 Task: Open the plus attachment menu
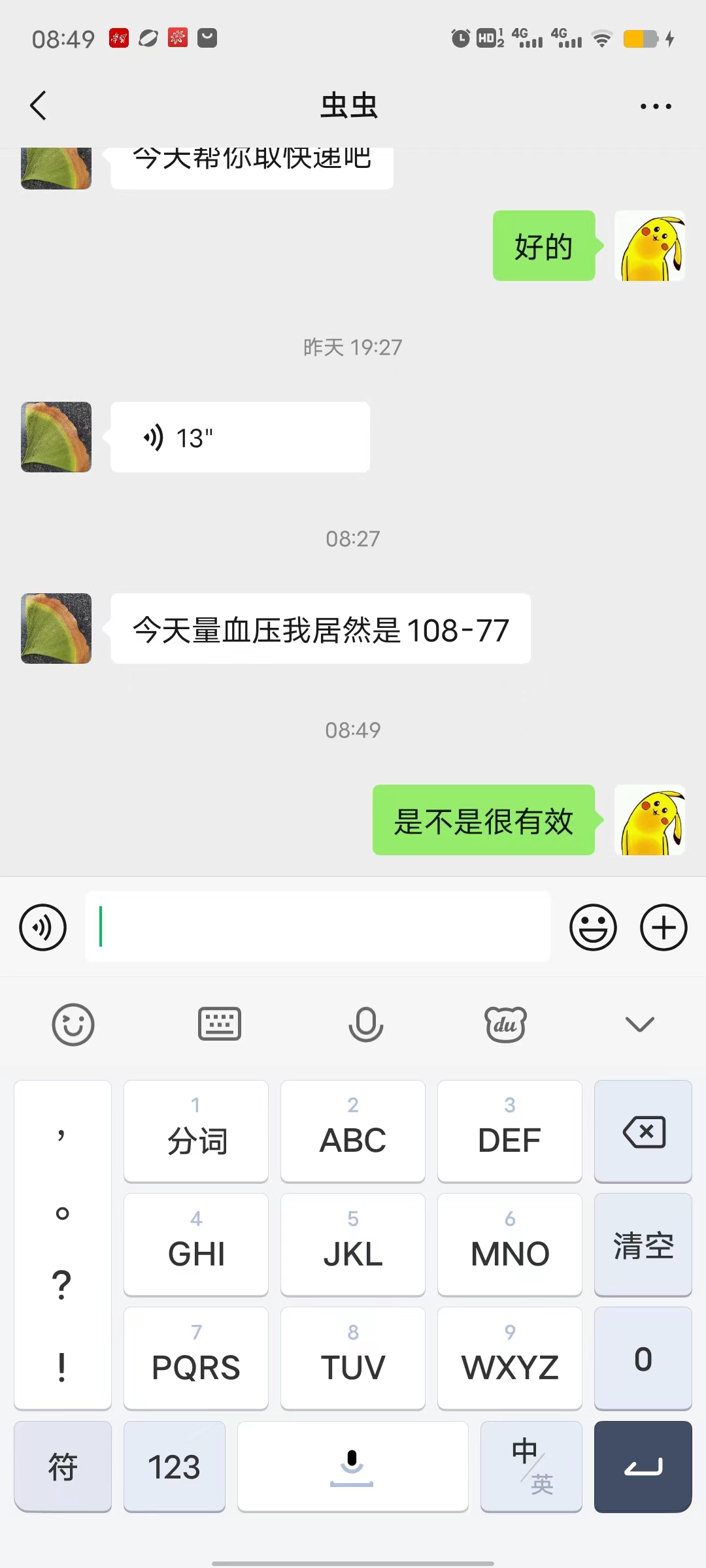click(664, 927)
